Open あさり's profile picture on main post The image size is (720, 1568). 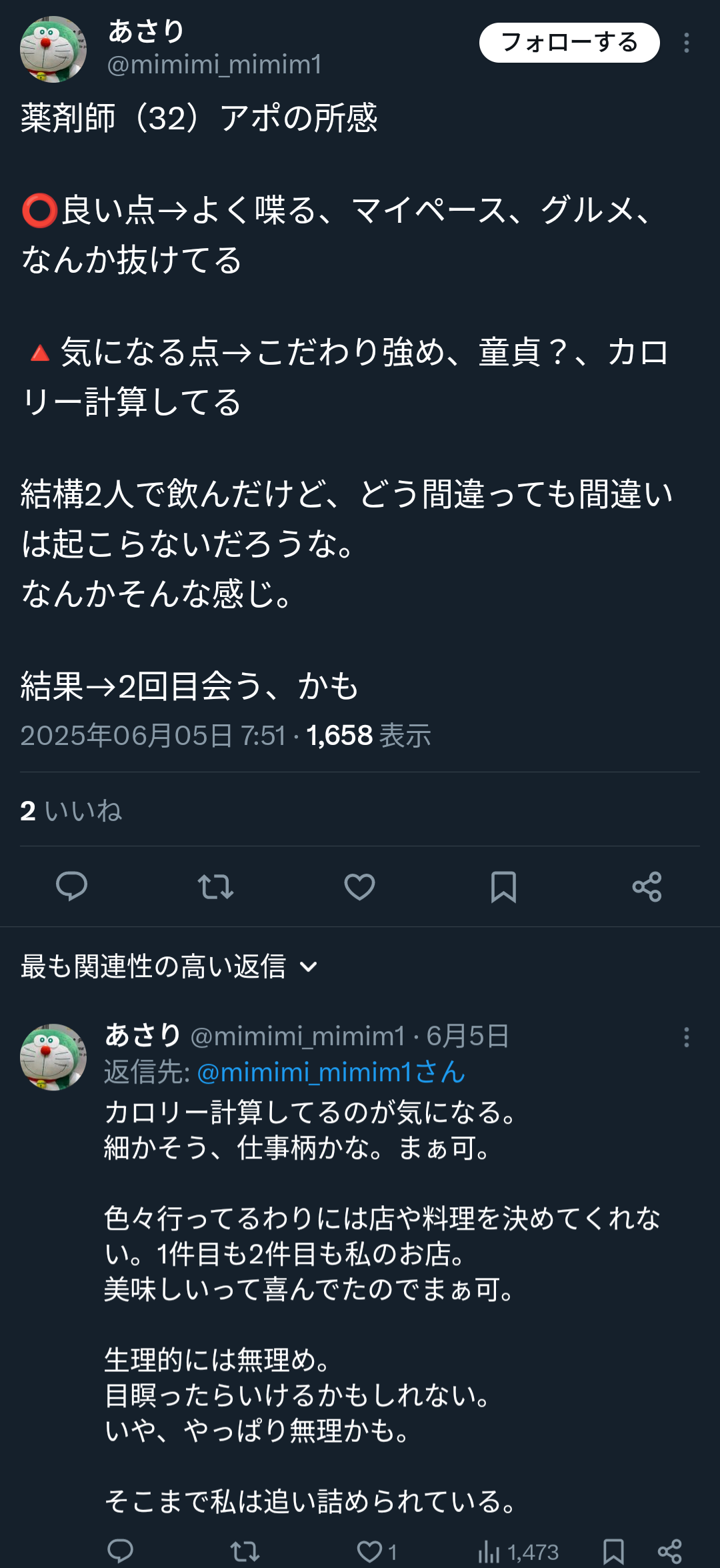[x=53, y=49]
